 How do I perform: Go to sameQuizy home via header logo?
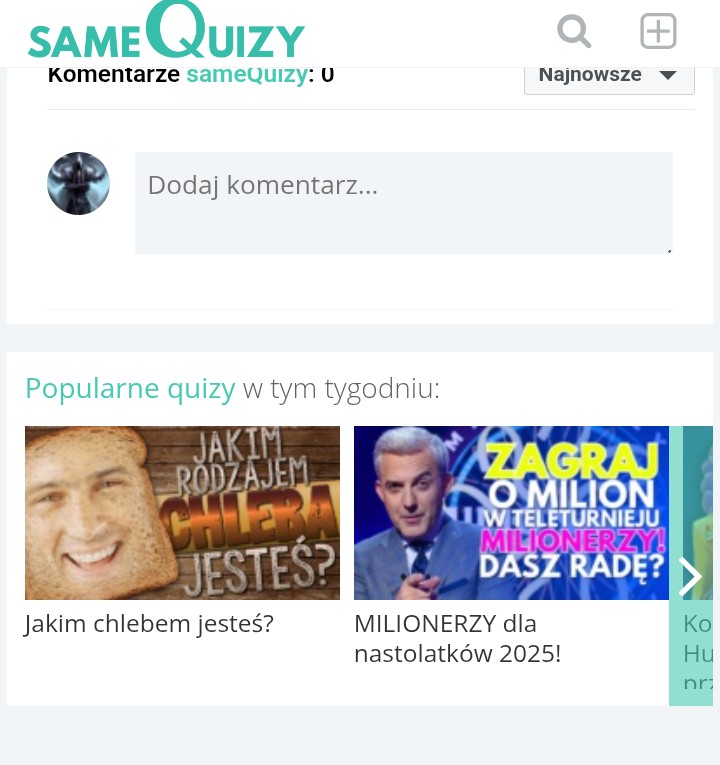(166, 32)
